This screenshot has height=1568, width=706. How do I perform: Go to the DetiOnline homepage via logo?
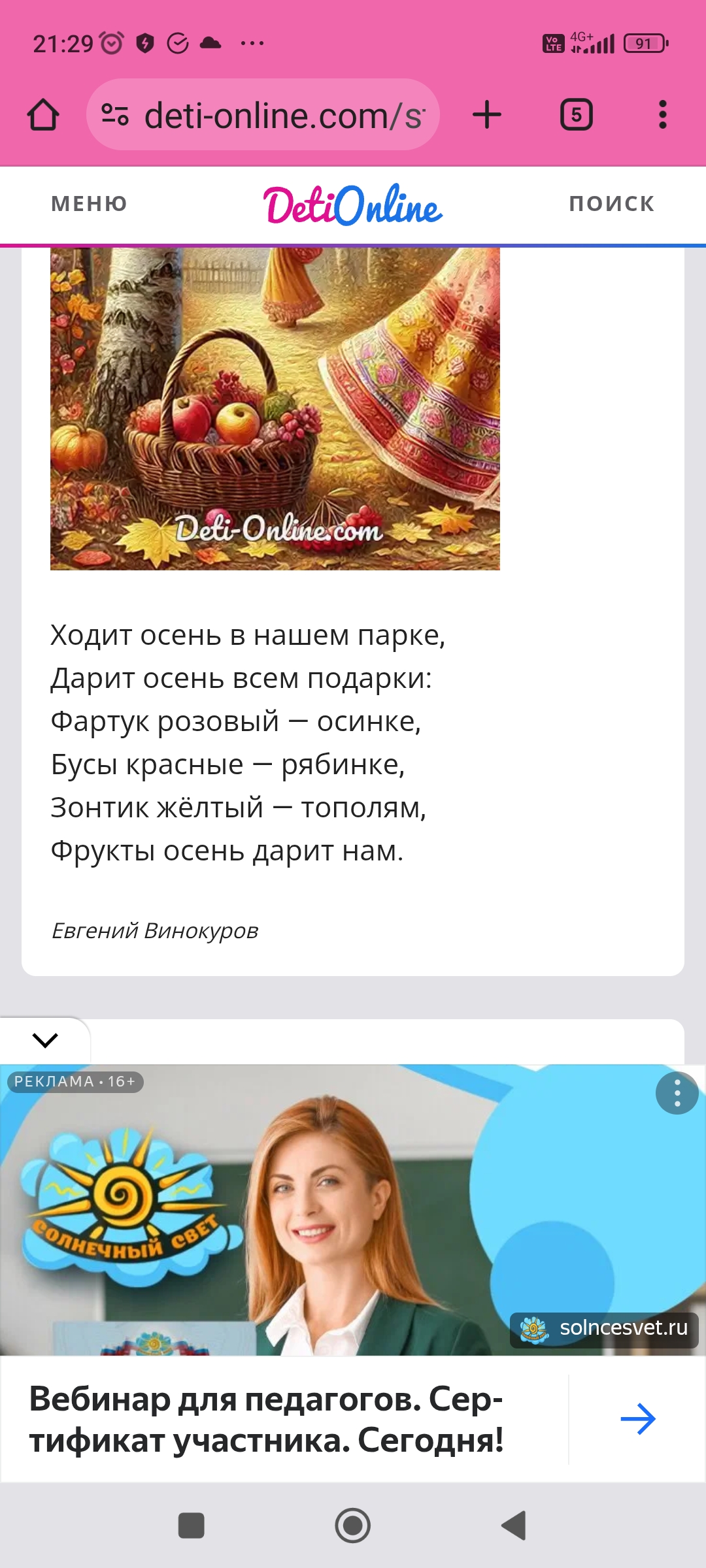click(353, 205)
